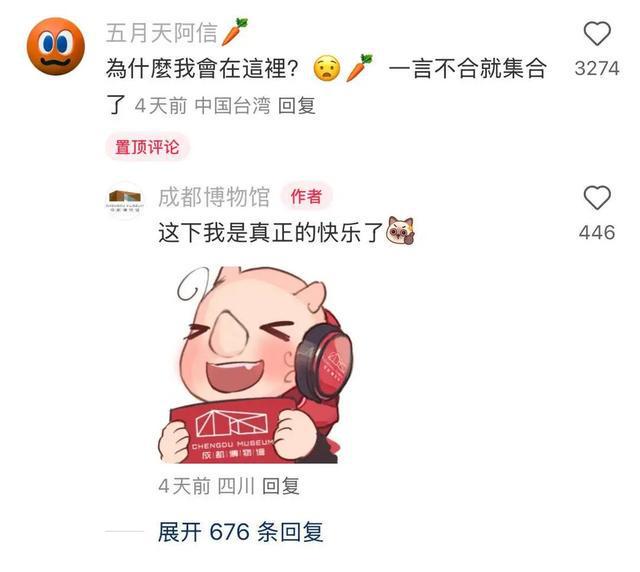The image size is (640, 572).
Task: Open 五月天阿信 username link
Action: pos(162,33)
